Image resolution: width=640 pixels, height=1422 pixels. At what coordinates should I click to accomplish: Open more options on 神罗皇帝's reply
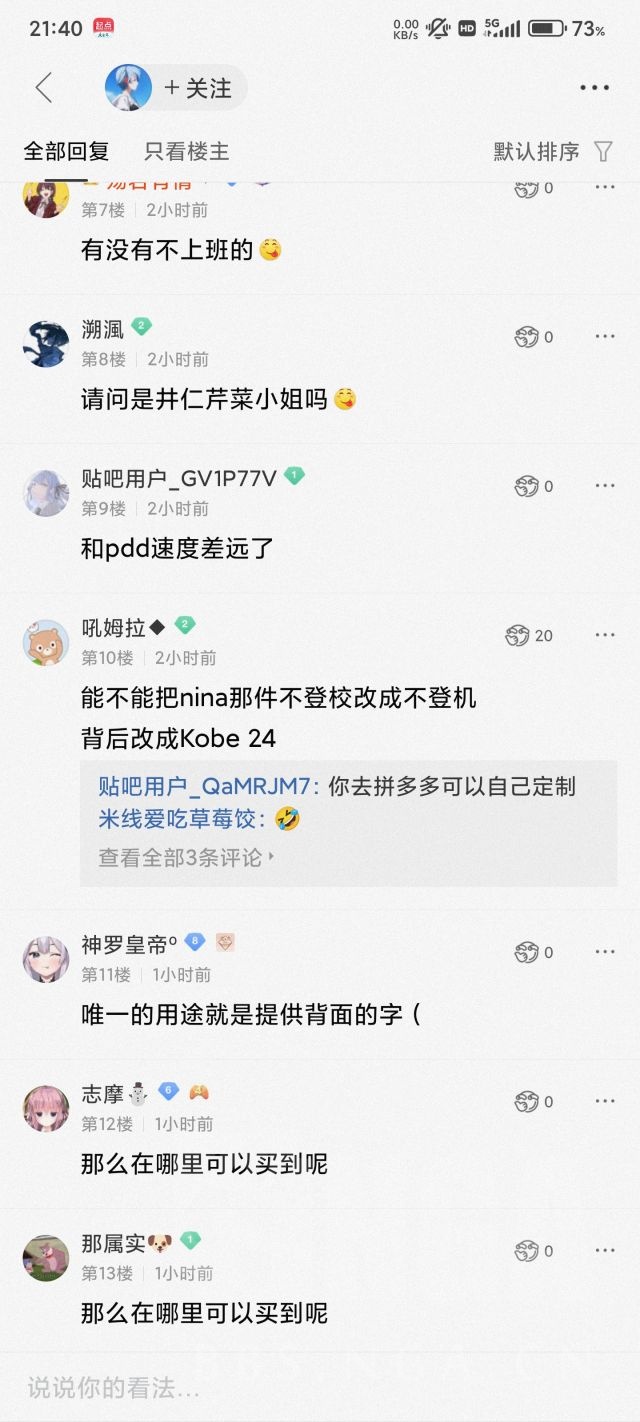point(605,952)
